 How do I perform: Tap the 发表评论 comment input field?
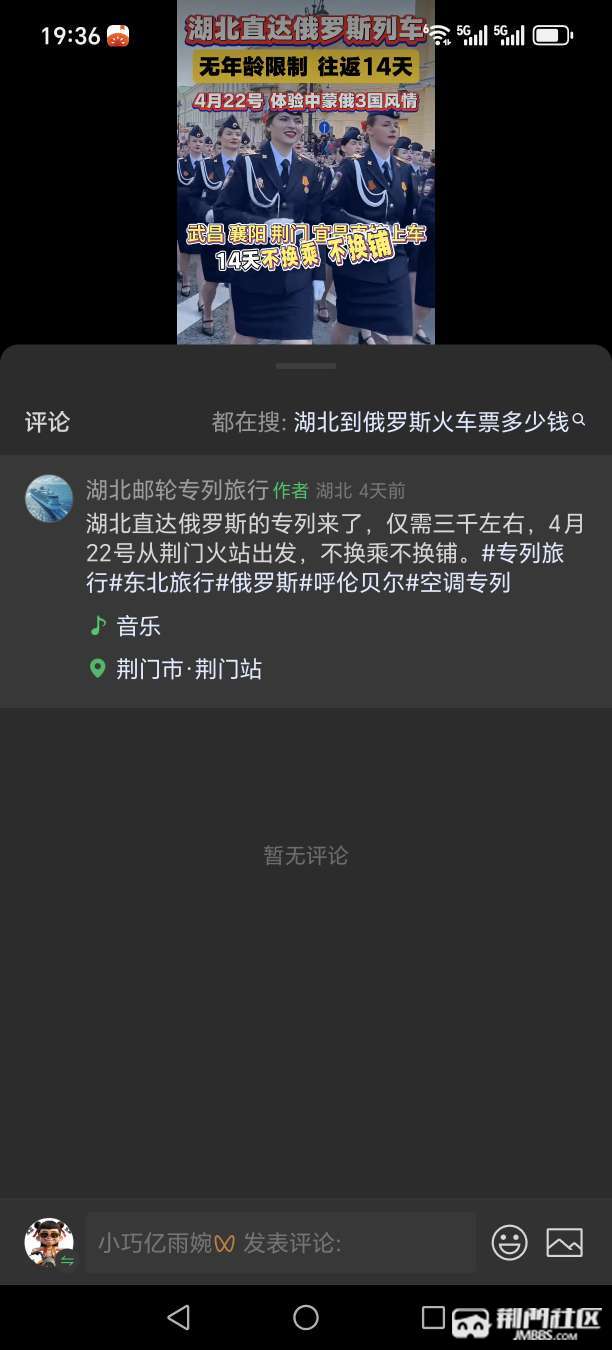280,1243
